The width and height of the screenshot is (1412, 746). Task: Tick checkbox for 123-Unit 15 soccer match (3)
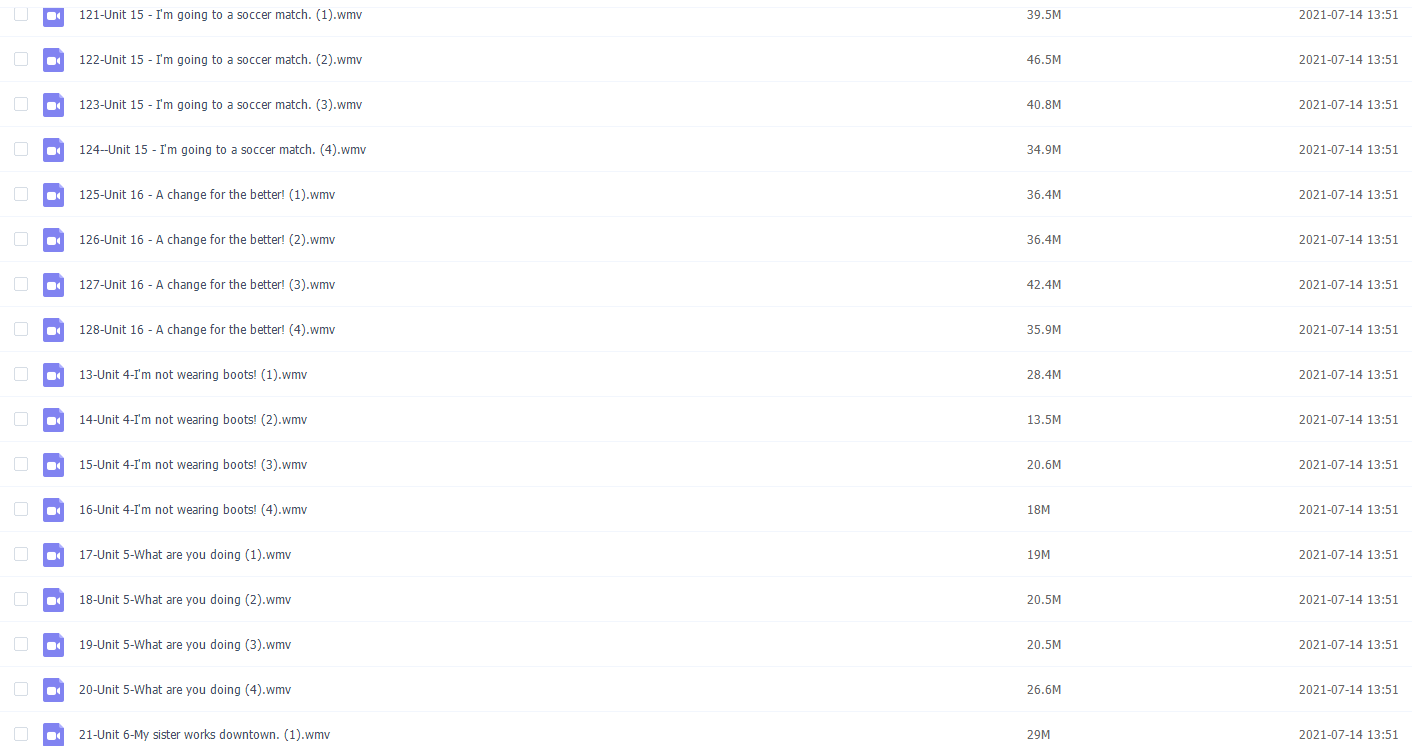click(x=21, y=104)
